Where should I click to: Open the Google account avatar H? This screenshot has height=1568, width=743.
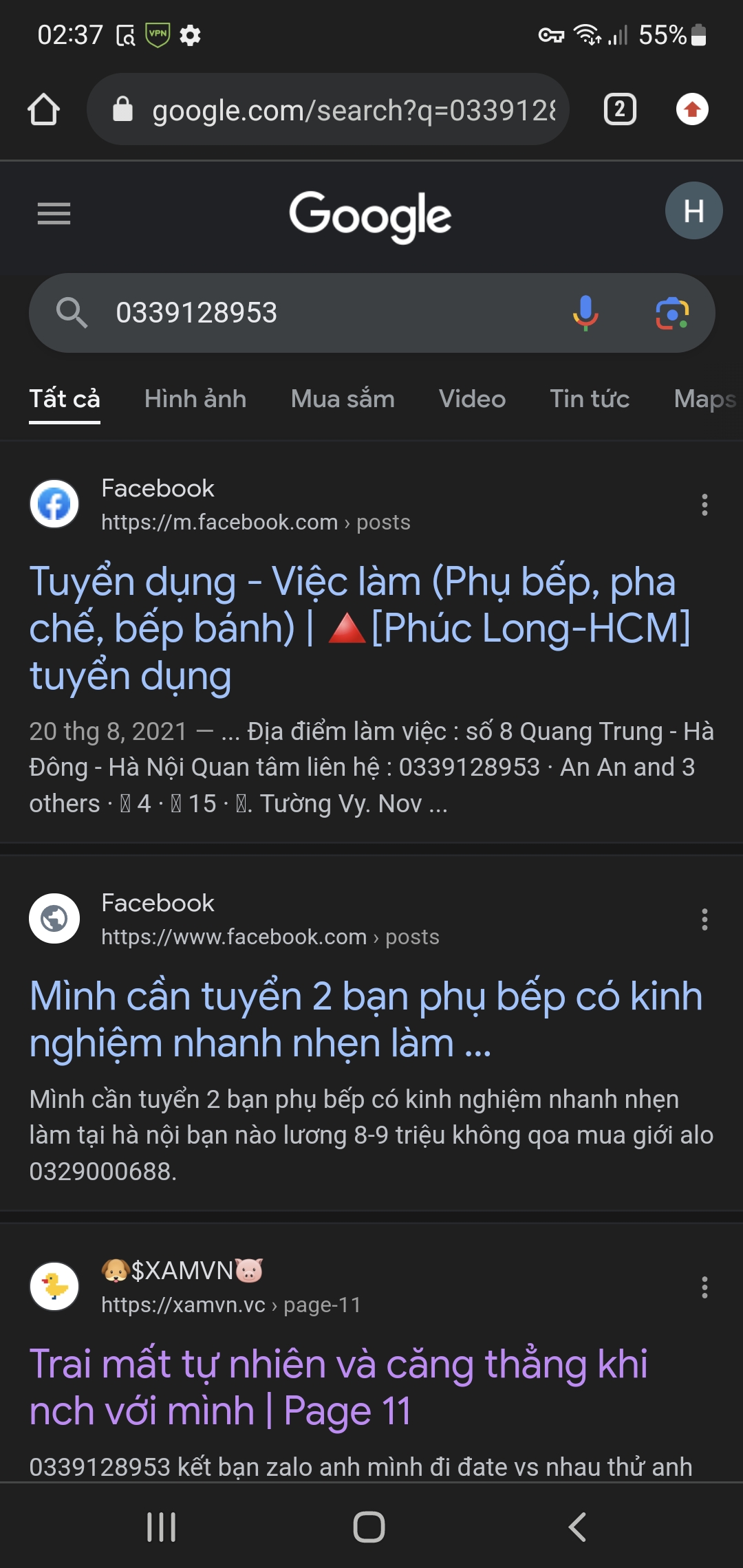coord(693,211)
